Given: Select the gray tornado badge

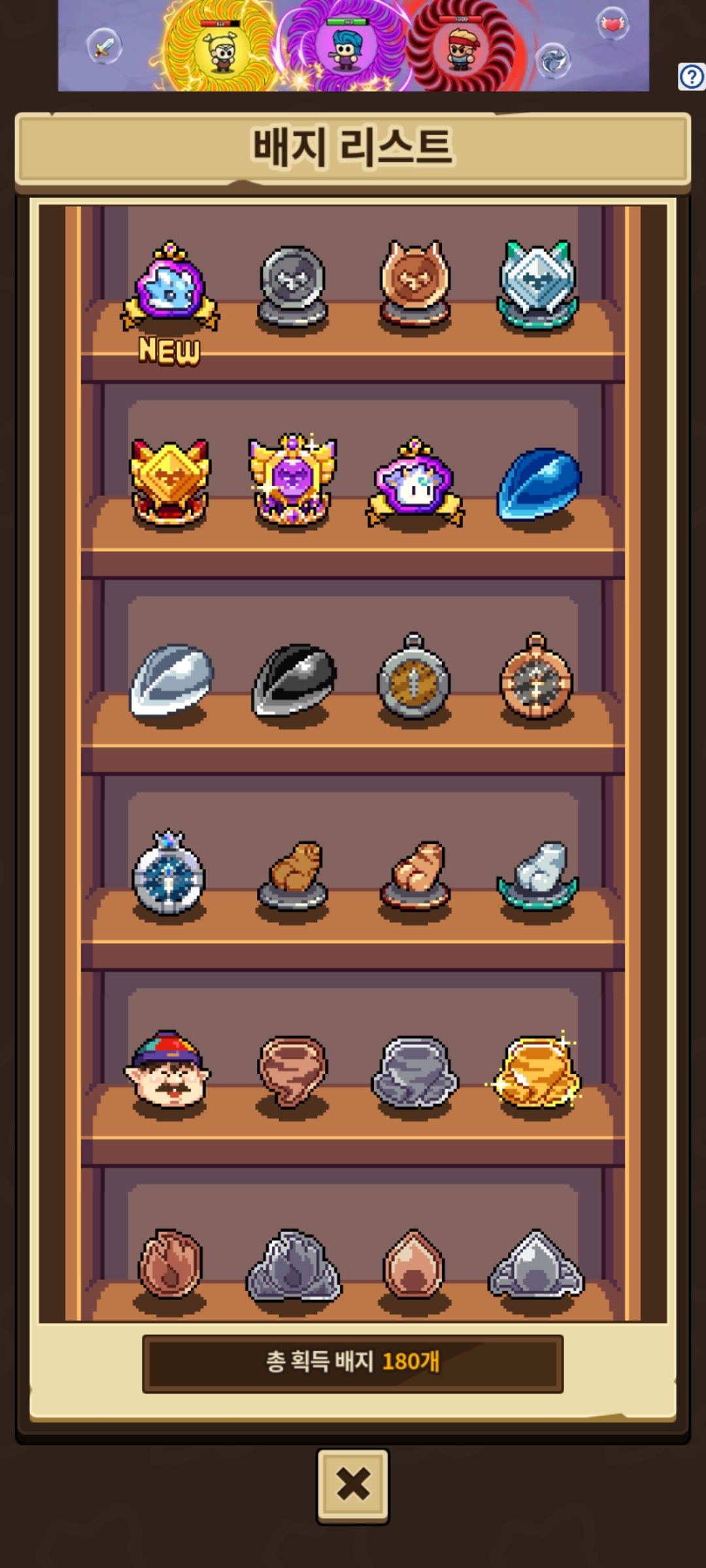Looking at the screenshot, I should coord(414,1071).
